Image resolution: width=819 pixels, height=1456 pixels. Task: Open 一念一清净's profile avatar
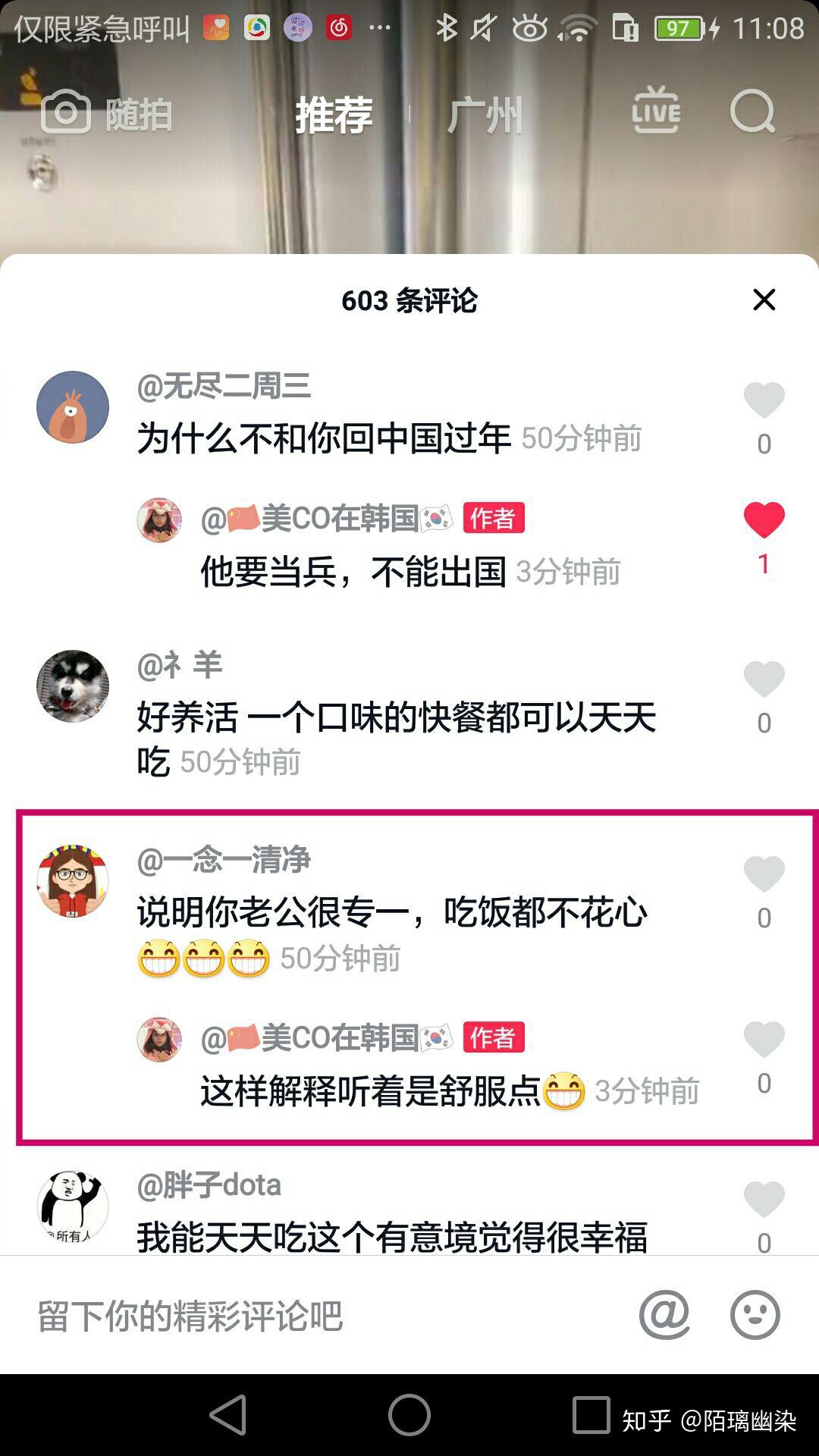click(73, 881)
